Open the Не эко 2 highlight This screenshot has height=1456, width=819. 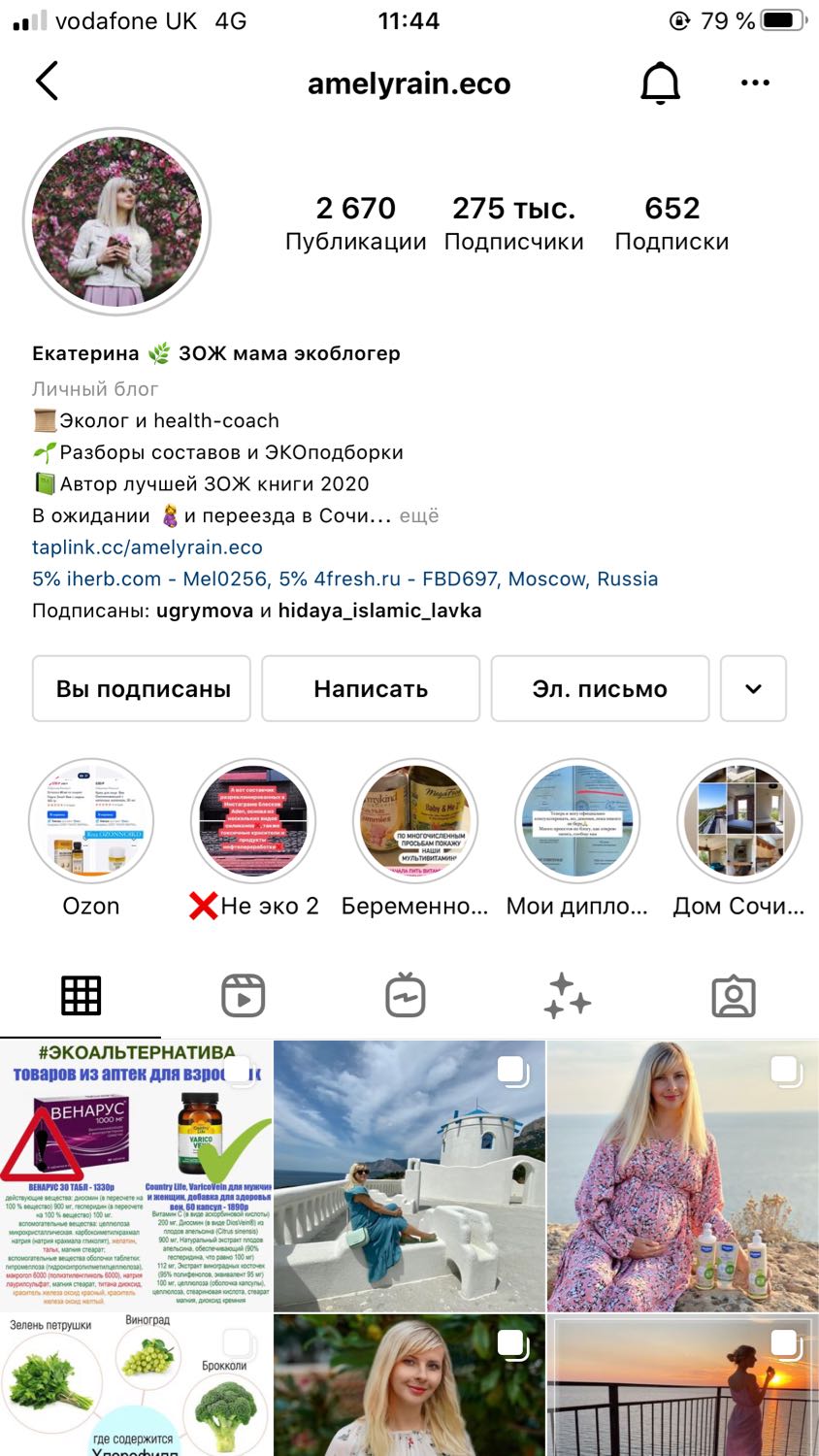tap(253, 821)
